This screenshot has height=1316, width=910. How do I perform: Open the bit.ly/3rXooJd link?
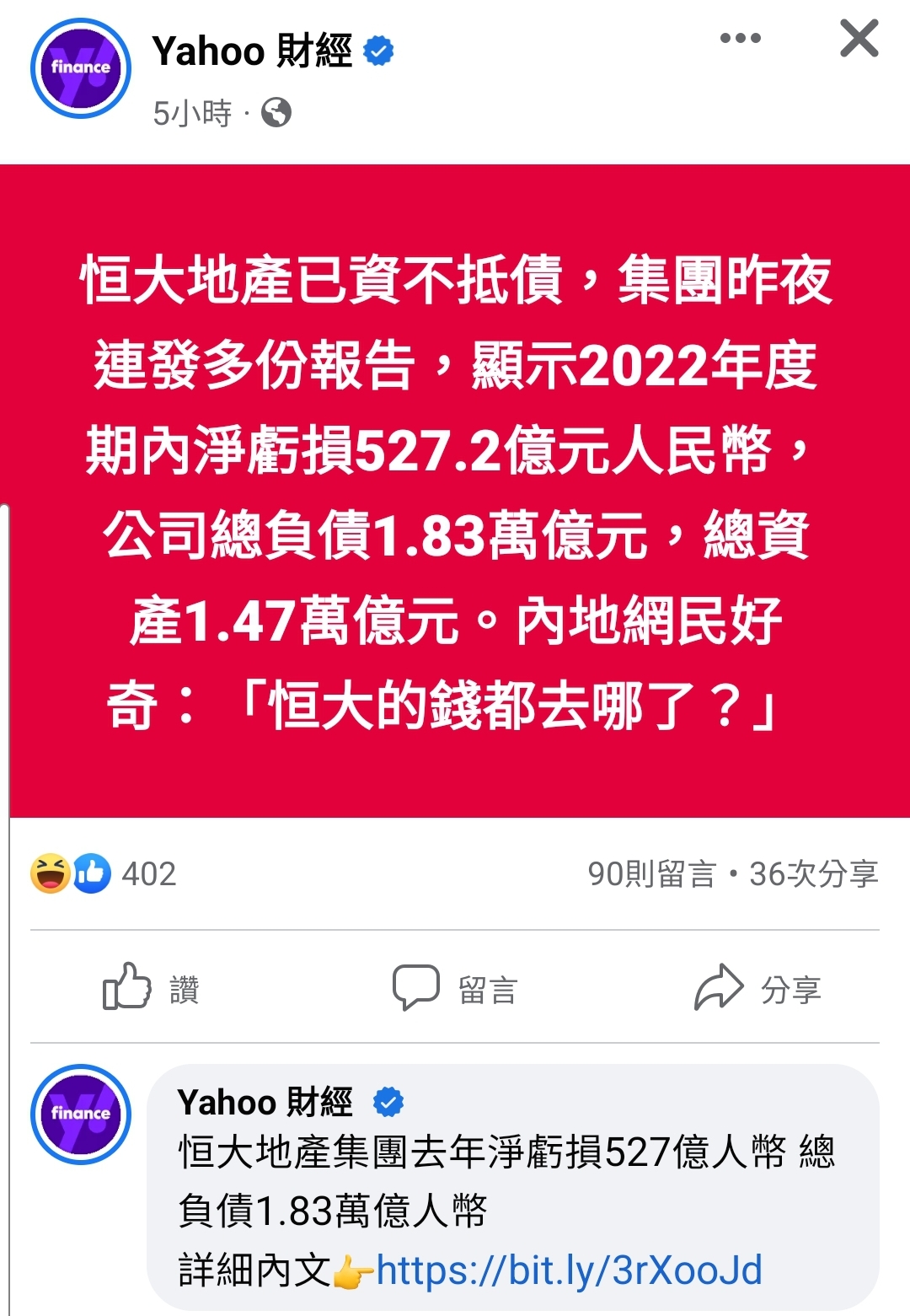pyautogui.click(x=569, y=1270)
